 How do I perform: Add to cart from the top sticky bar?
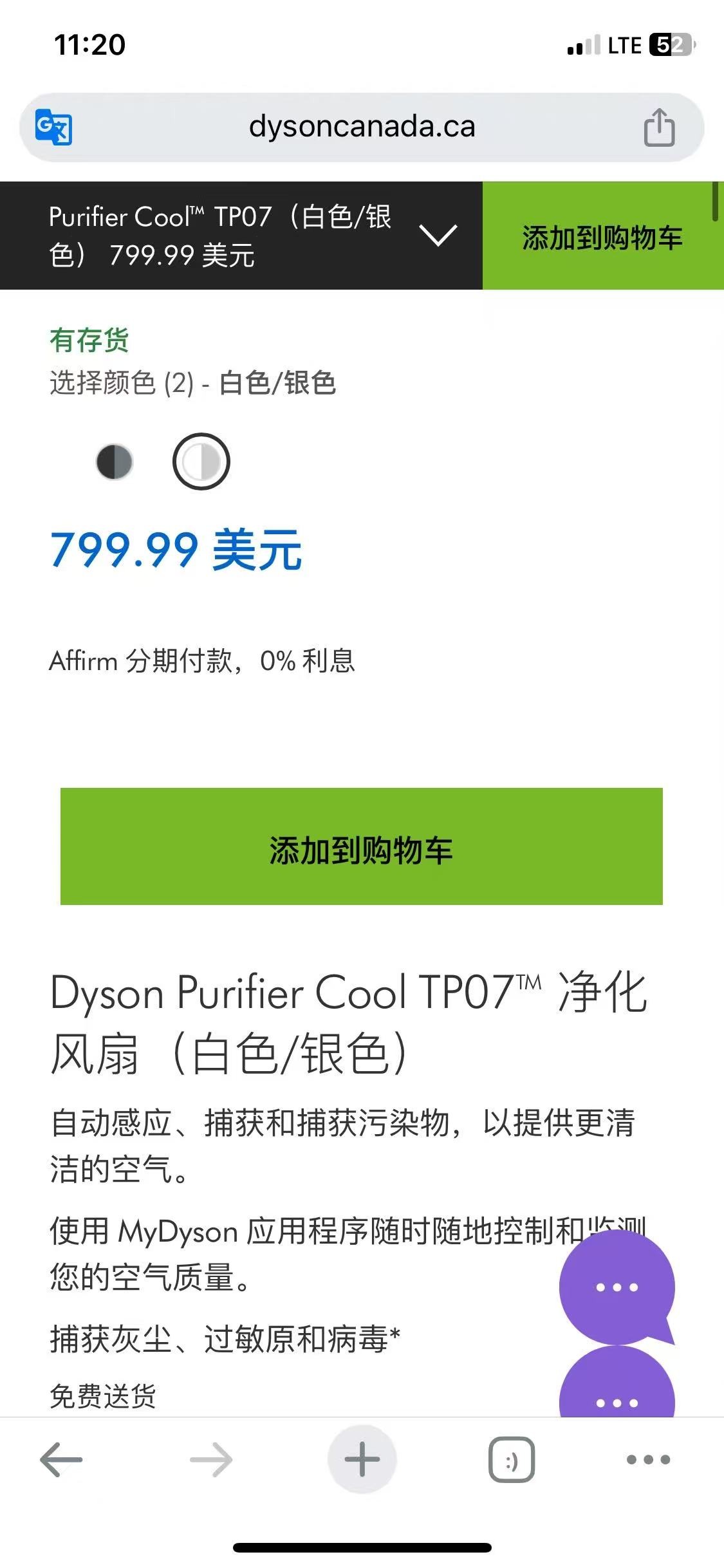coord(602,236)
